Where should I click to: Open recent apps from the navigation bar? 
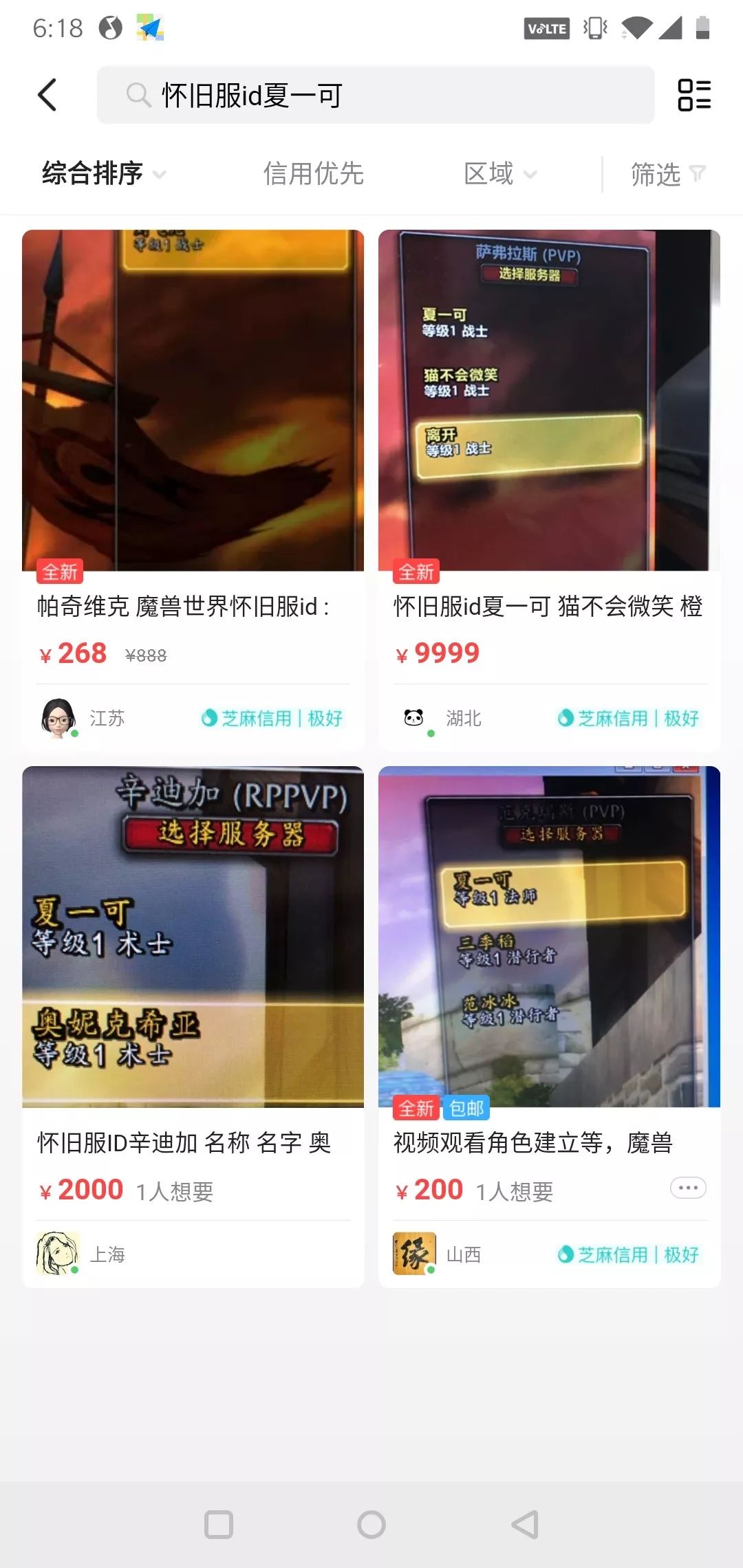[x=219, y=1525]
